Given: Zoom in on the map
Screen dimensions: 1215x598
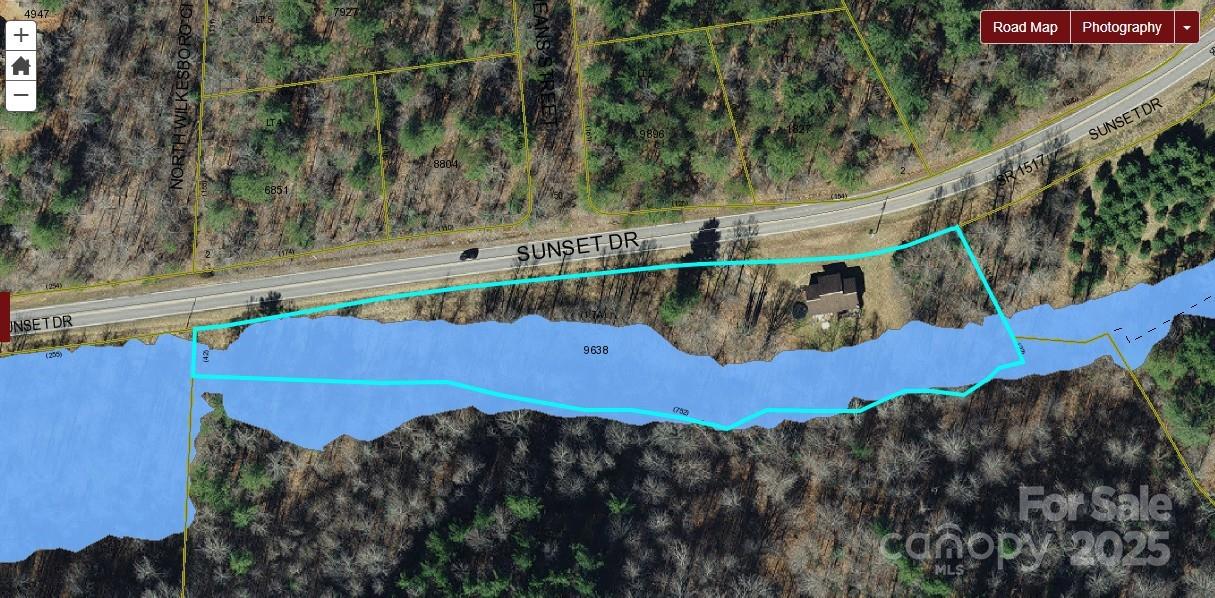Looking at the screenshot, I should (21, 36).
